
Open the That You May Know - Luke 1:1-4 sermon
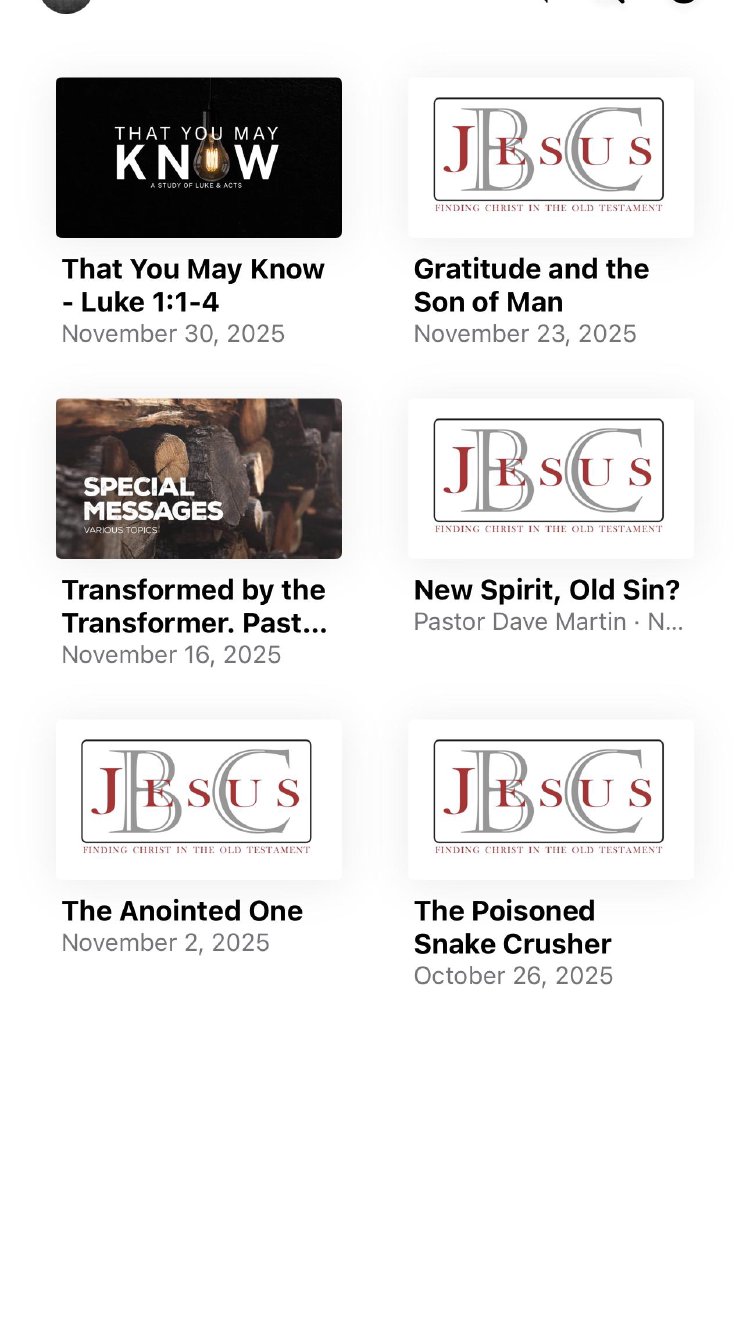[x=198, y=158]
